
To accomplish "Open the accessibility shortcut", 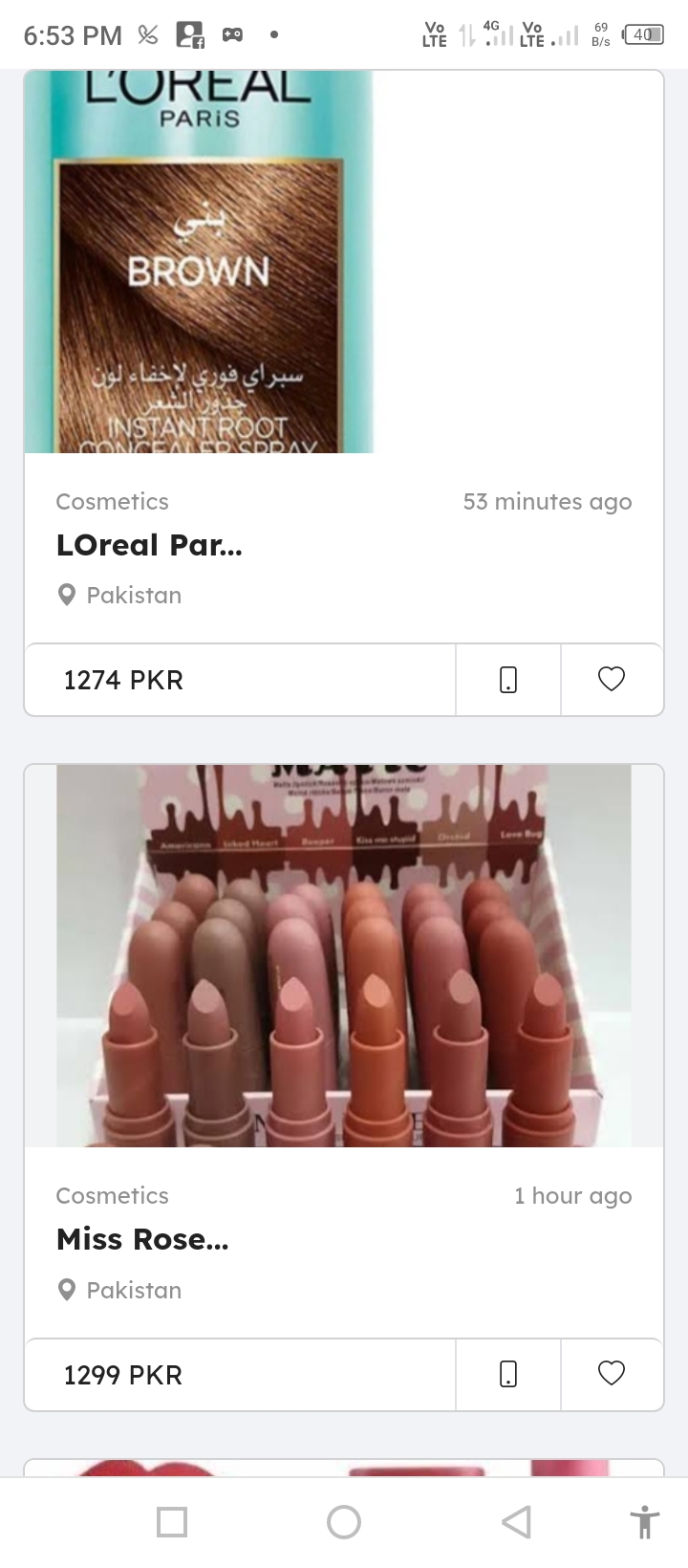I will pos(645,1521).
